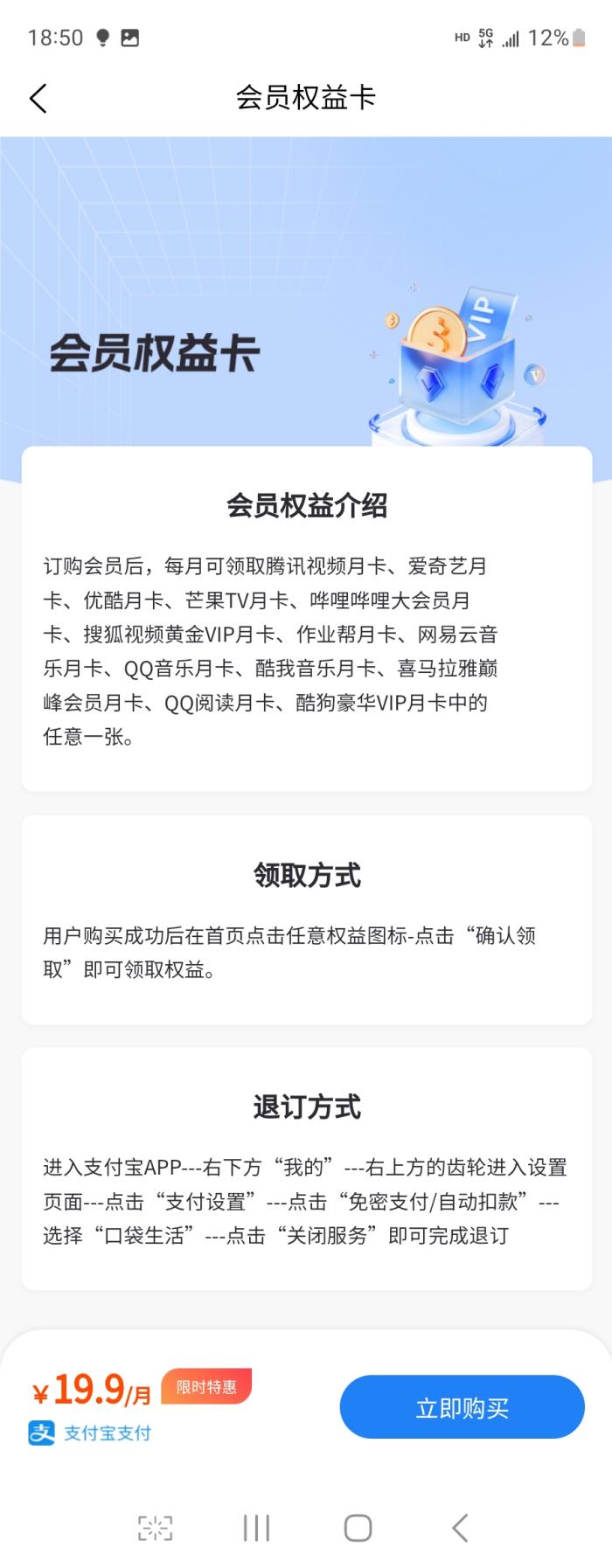Tap the system navigation back arrow

[x=460, y=1528]
